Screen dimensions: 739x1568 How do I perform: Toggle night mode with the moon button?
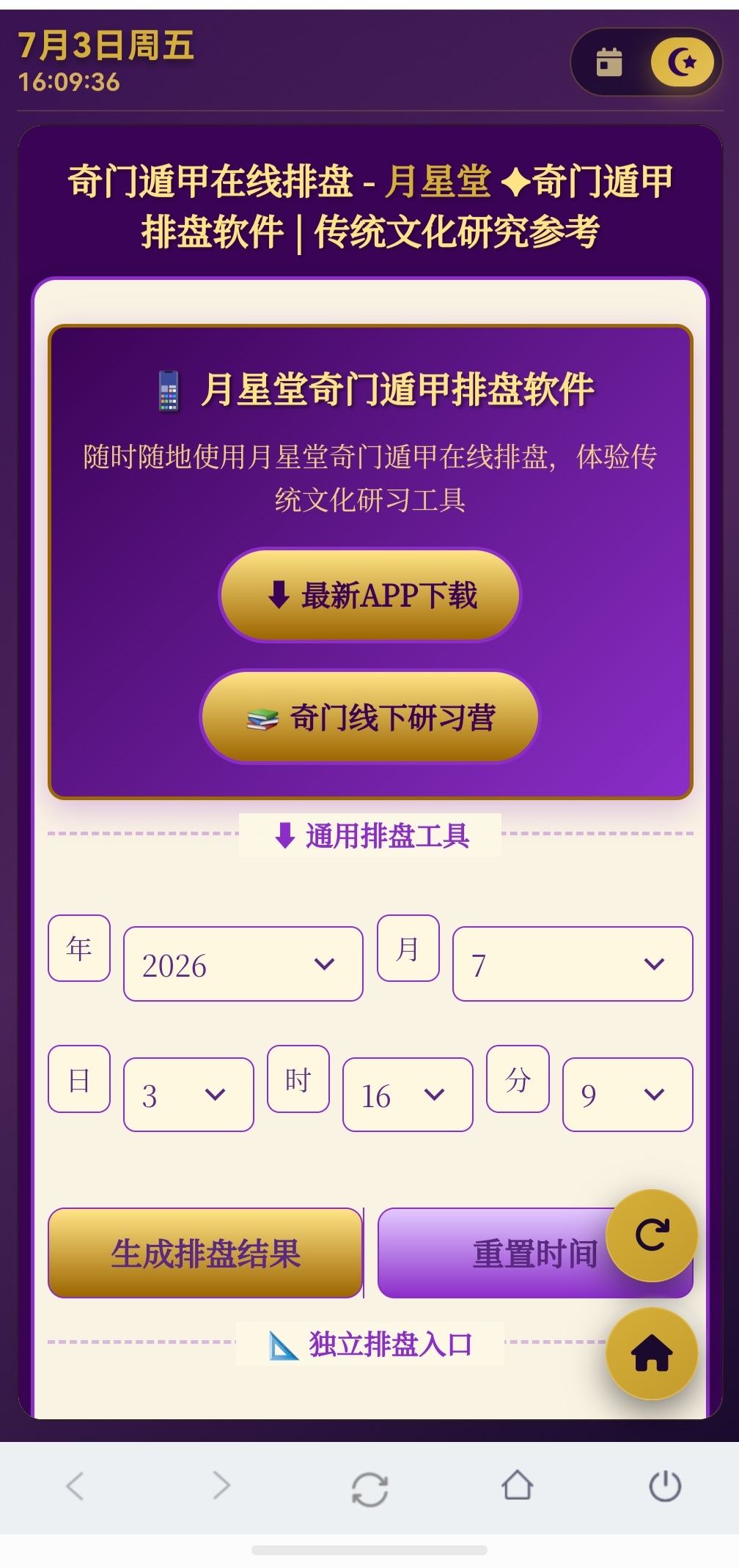point(683,62)
